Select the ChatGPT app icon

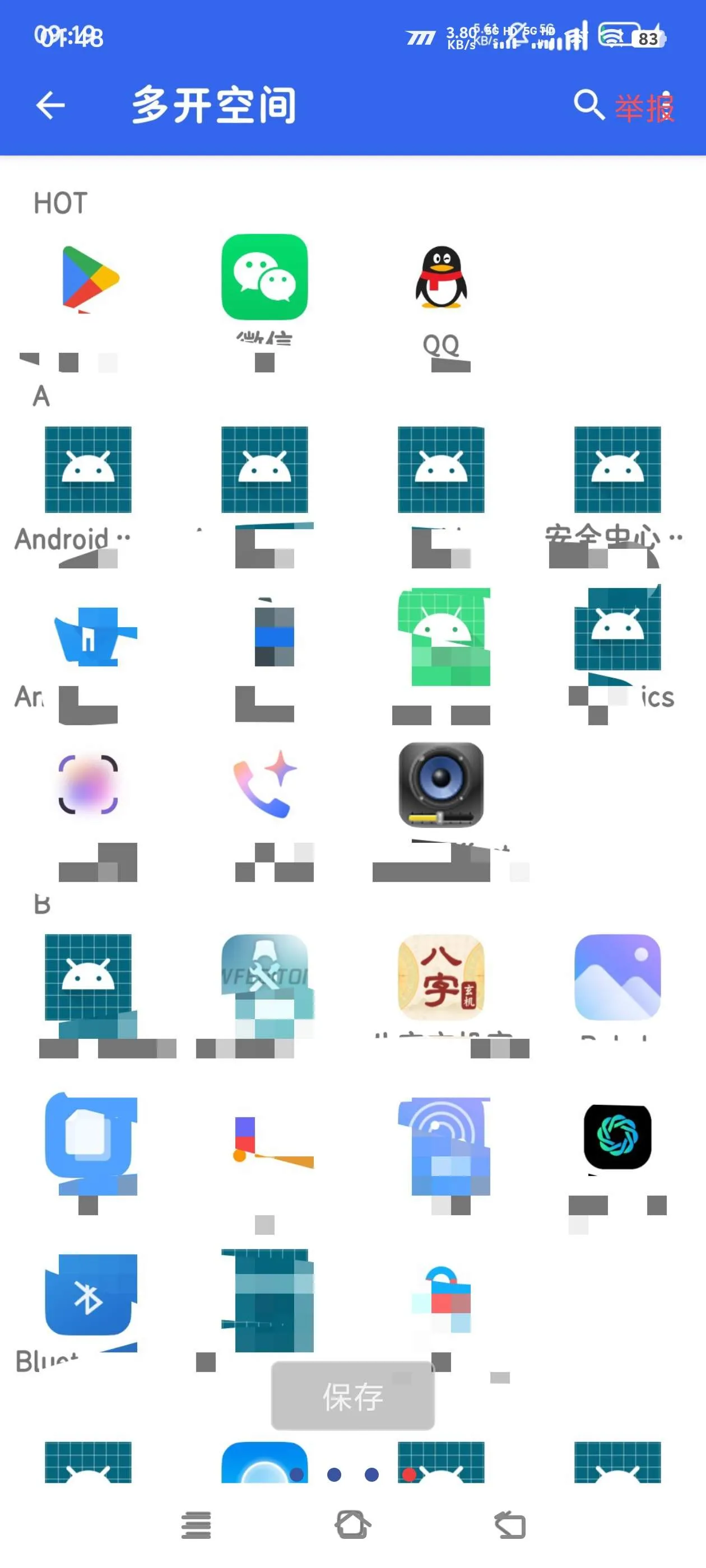click(617, 1136)
